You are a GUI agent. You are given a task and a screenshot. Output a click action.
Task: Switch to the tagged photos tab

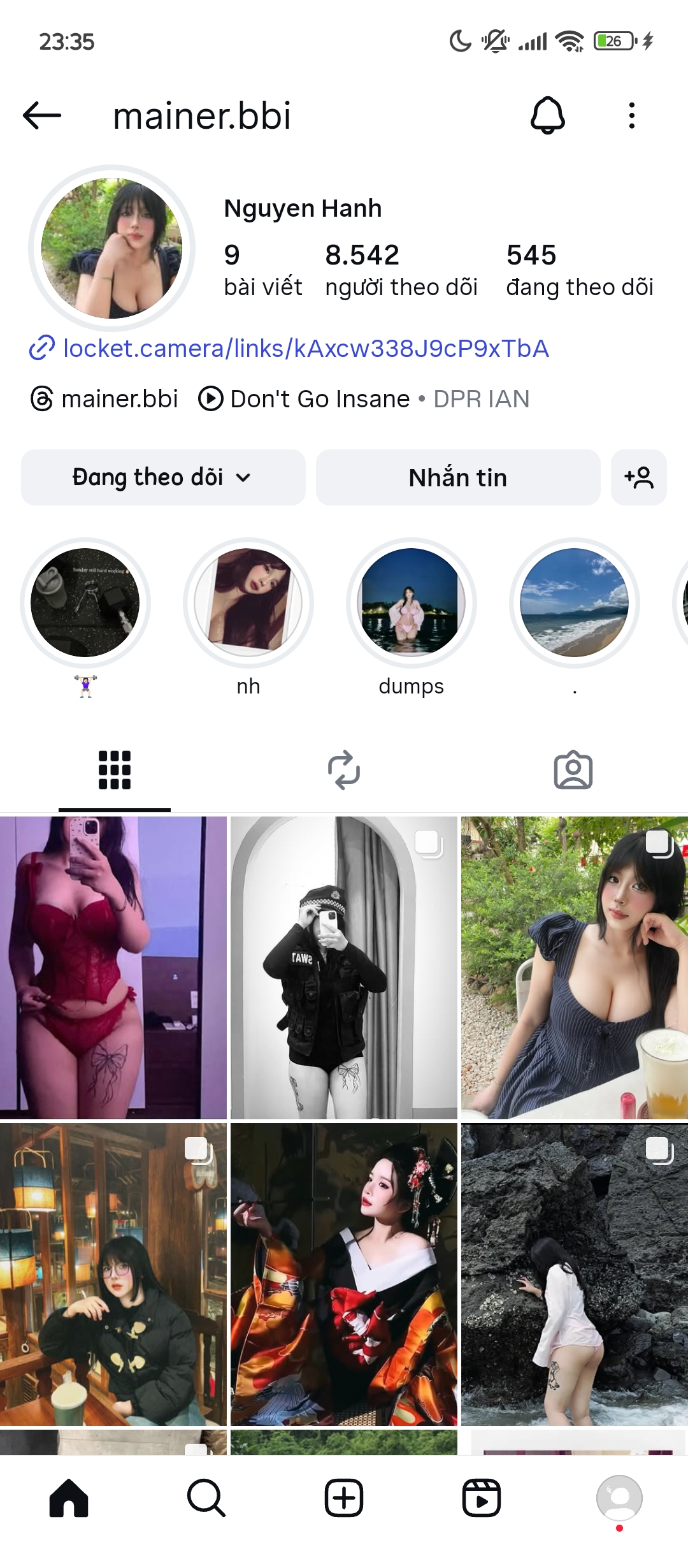[573, 770]
